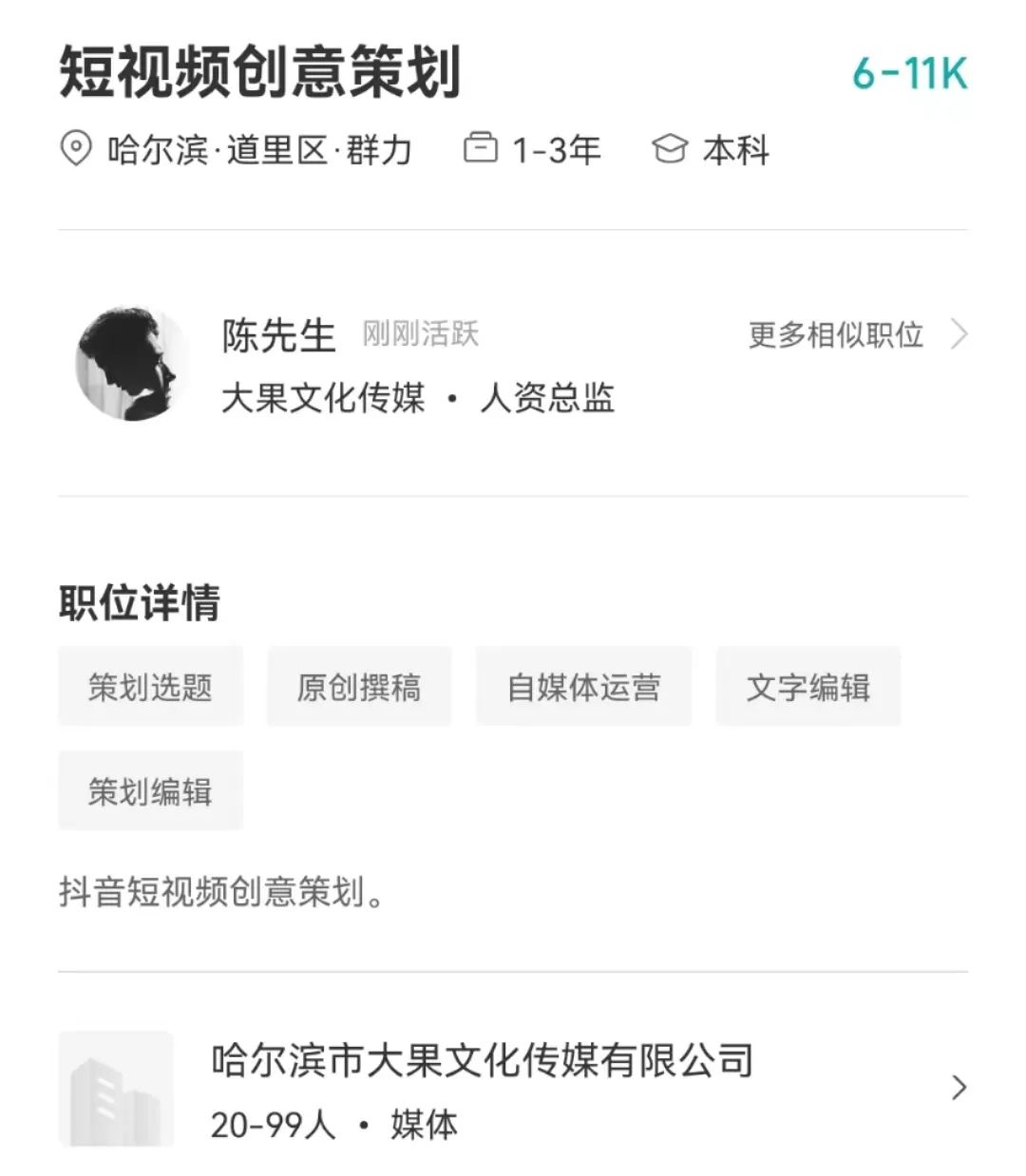Select the 文字编辑 tag
Screen dimensions: 1026x1176
[807, 687]
